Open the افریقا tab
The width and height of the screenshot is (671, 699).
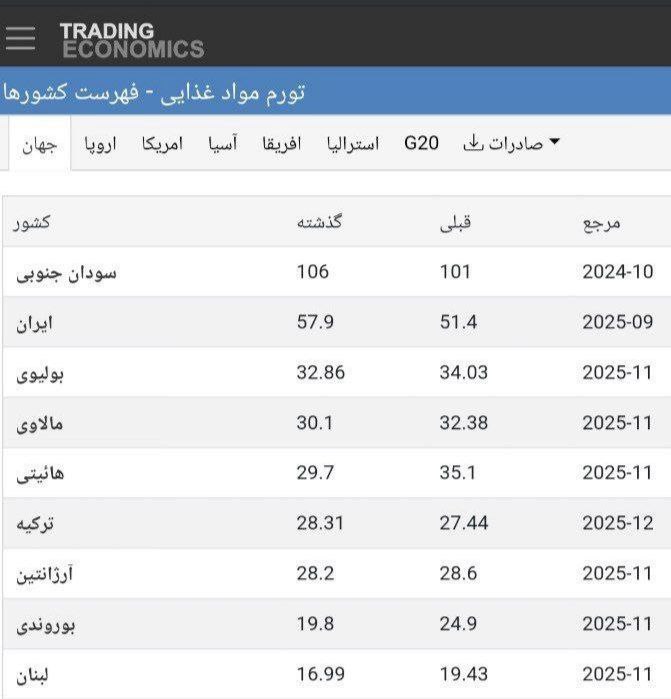[281, 144]
